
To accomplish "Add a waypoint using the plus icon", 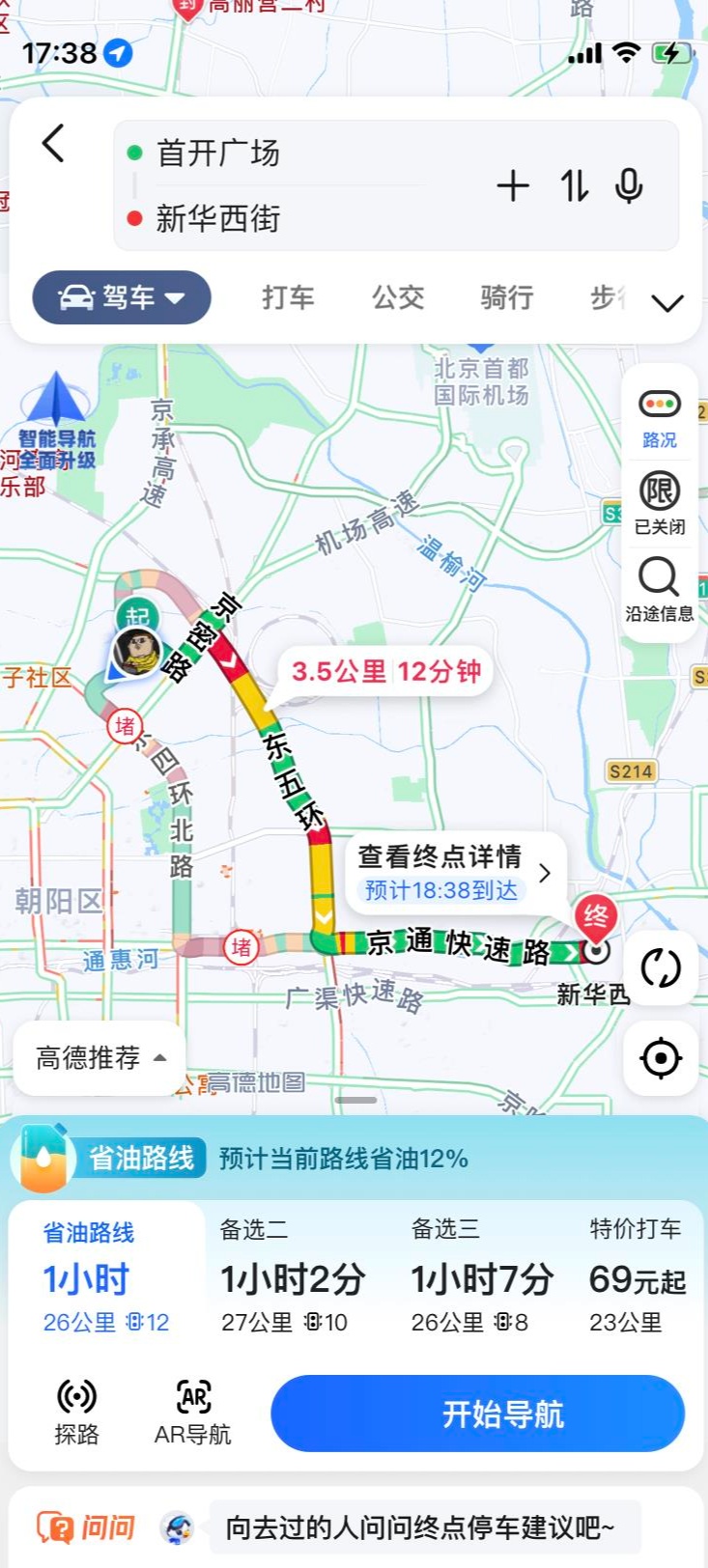I will (x=515, y=186).
